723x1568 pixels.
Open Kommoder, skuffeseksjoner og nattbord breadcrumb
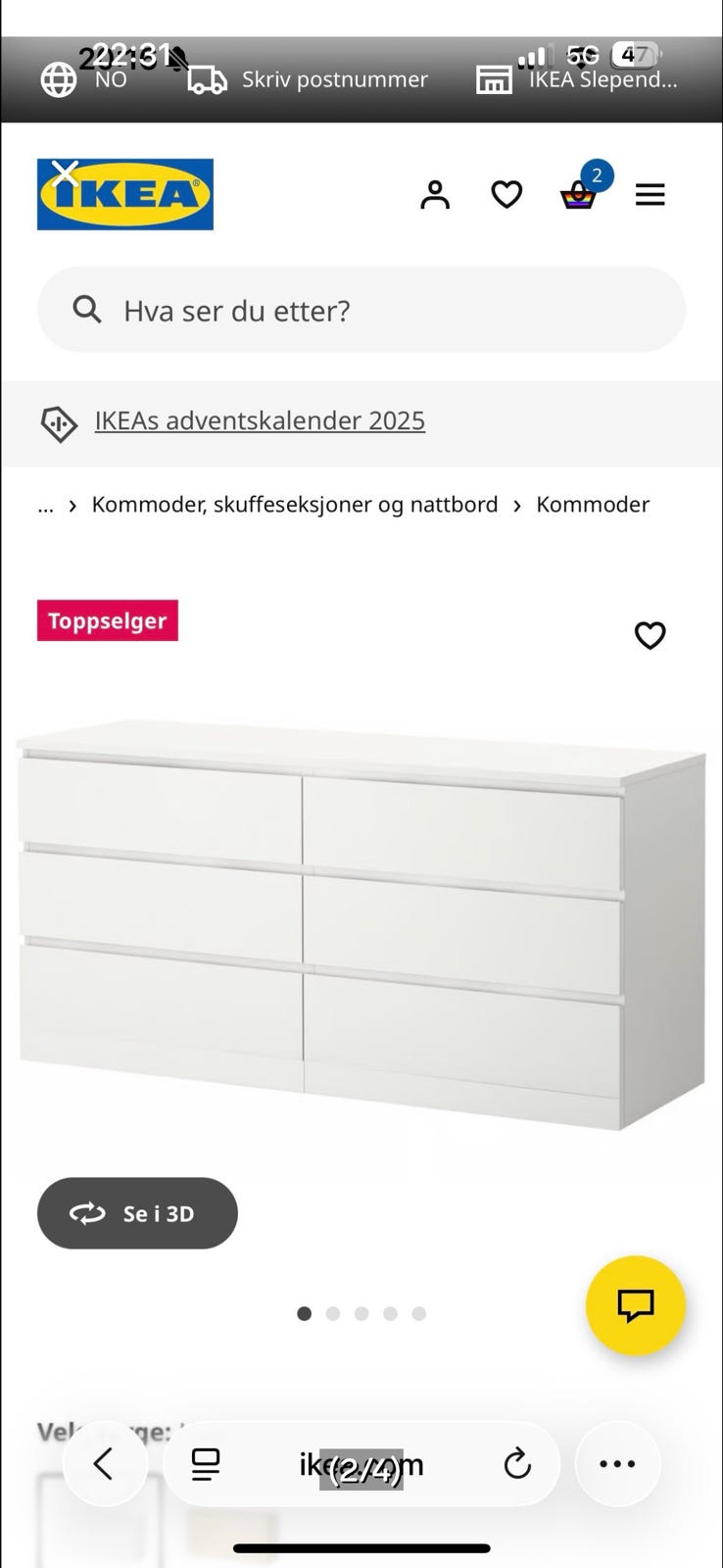[x=294, y=504]
